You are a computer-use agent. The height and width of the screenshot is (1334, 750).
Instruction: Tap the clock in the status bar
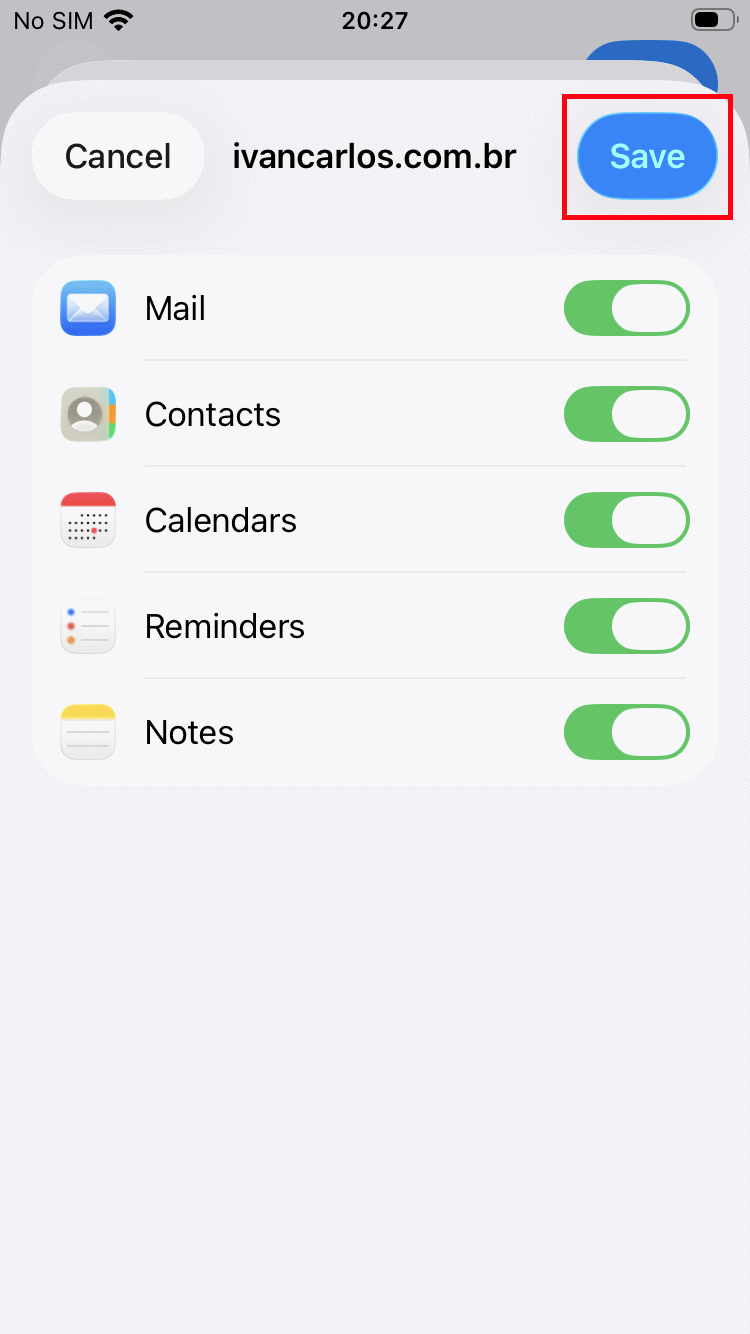point(375,20)
